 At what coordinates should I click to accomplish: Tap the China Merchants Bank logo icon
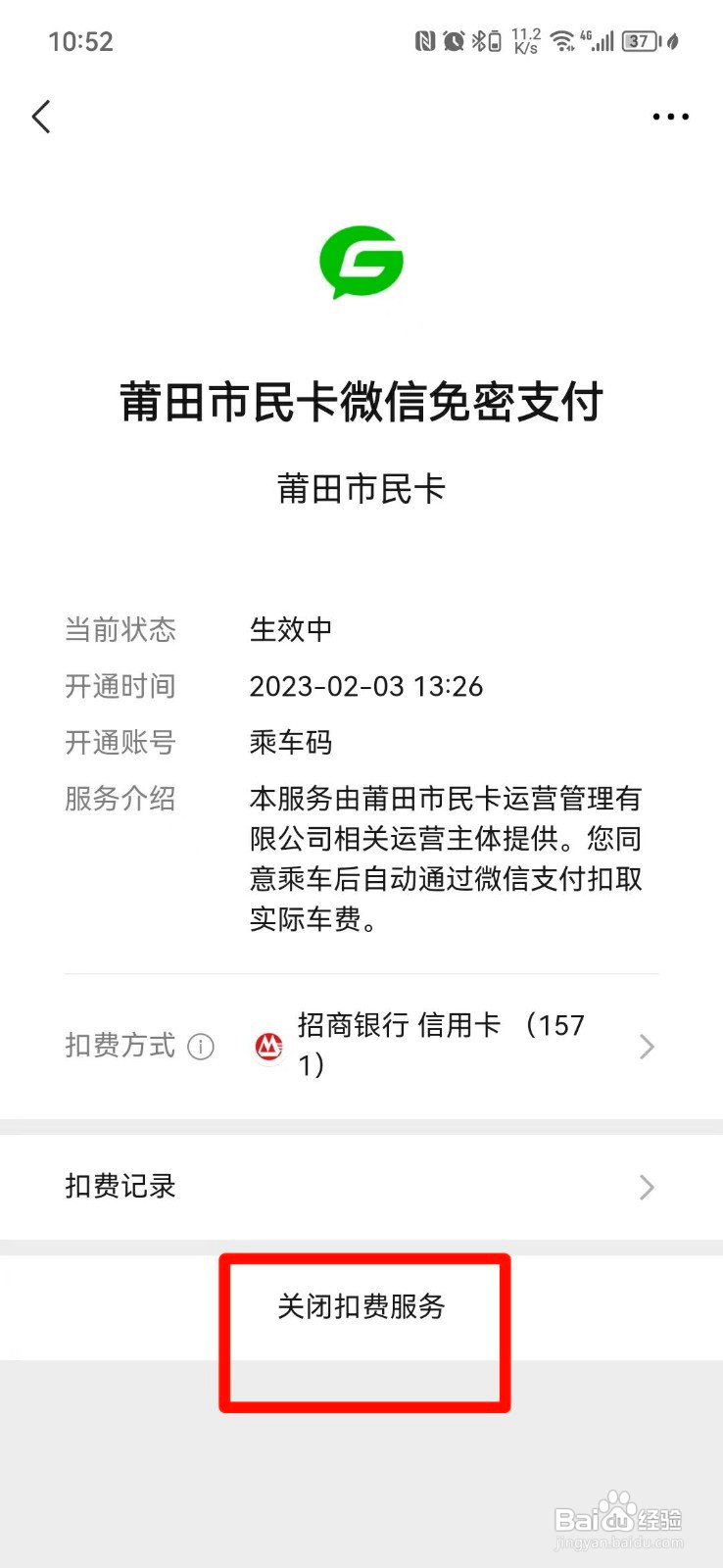pyautogui.click(x=267, y=1046)
